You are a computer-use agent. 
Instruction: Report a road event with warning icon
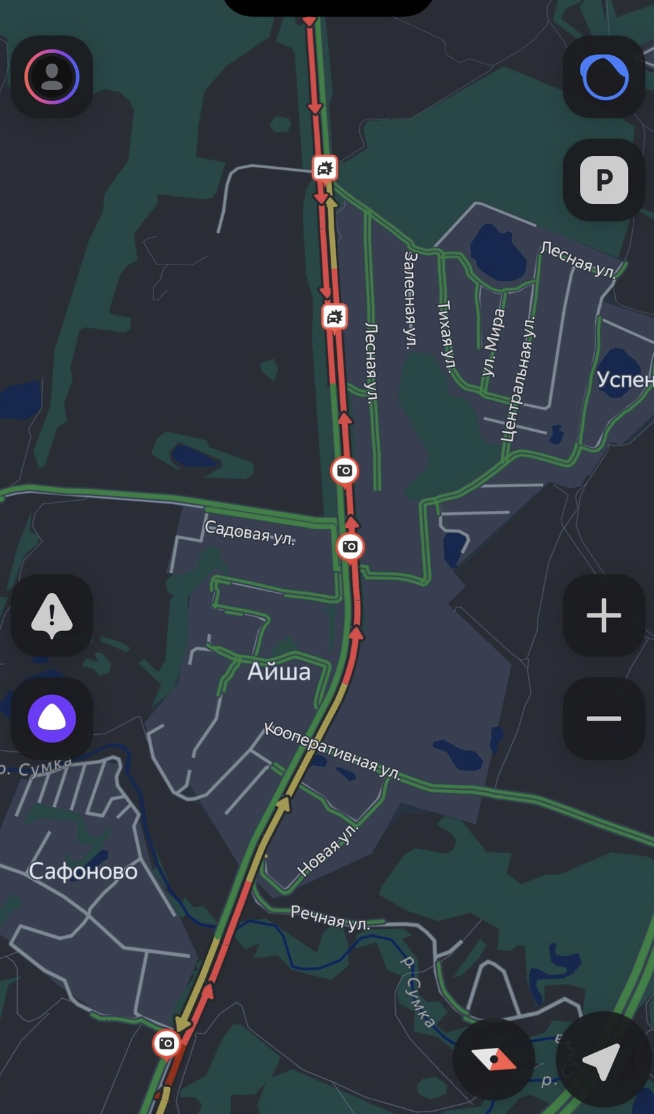tap(52, 615)
